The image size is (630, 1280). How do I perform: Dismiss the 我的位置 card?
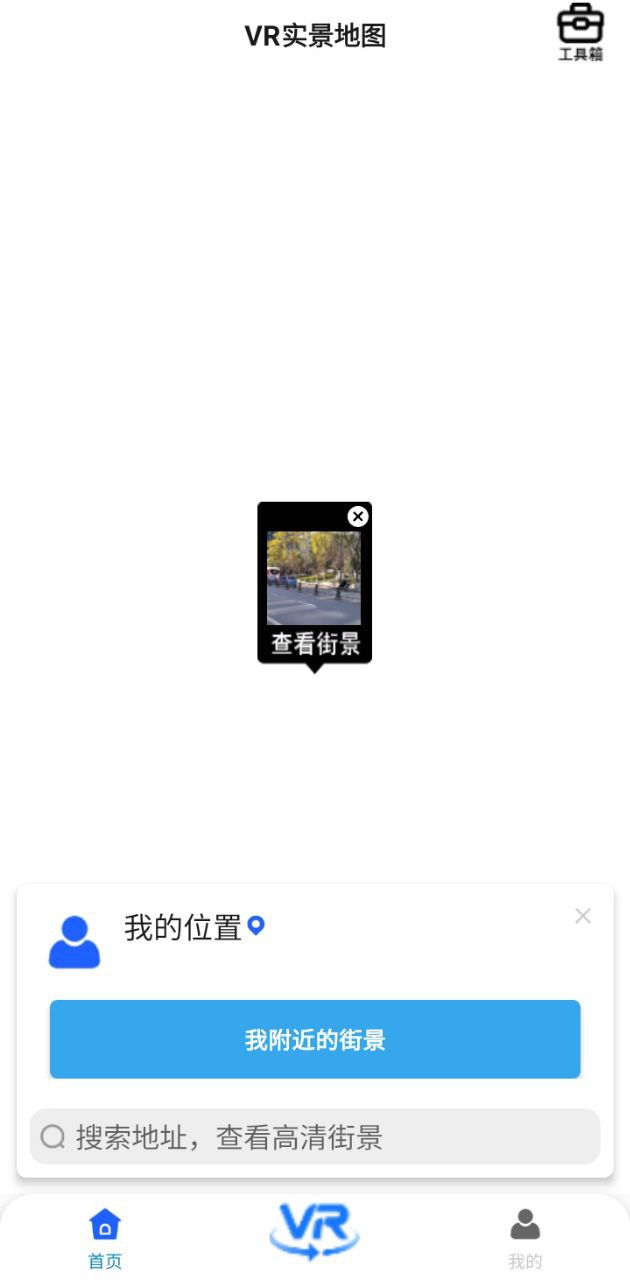pos(583,916)
